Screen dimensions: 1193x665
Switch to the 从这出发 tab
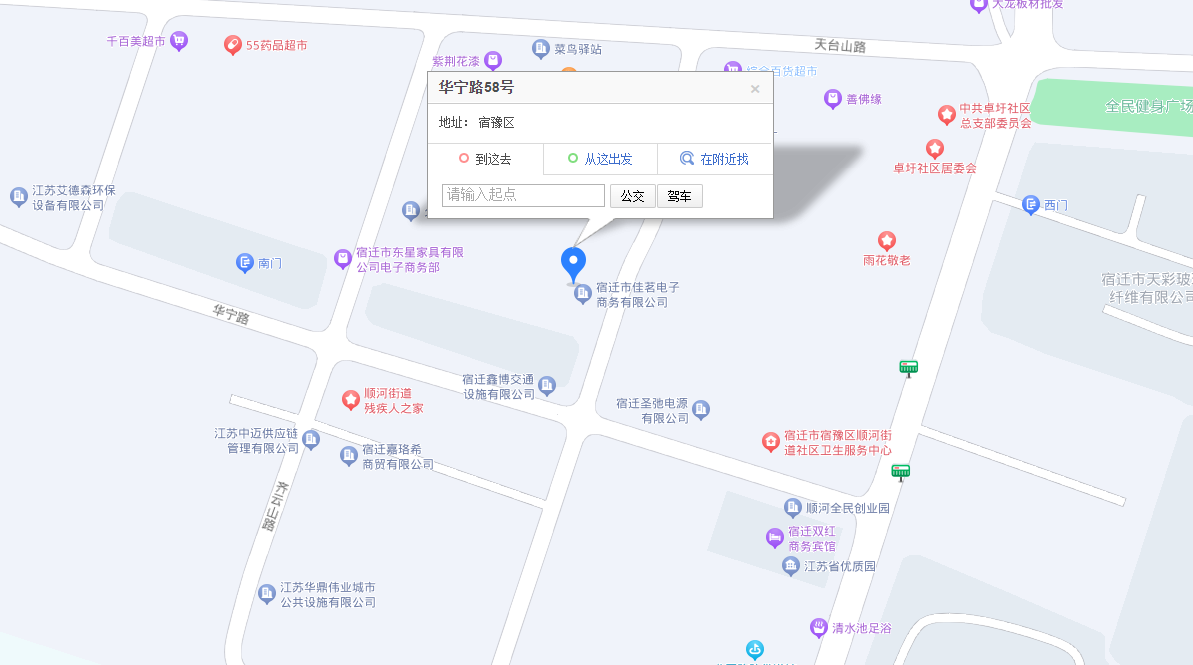tap(600, 159)
